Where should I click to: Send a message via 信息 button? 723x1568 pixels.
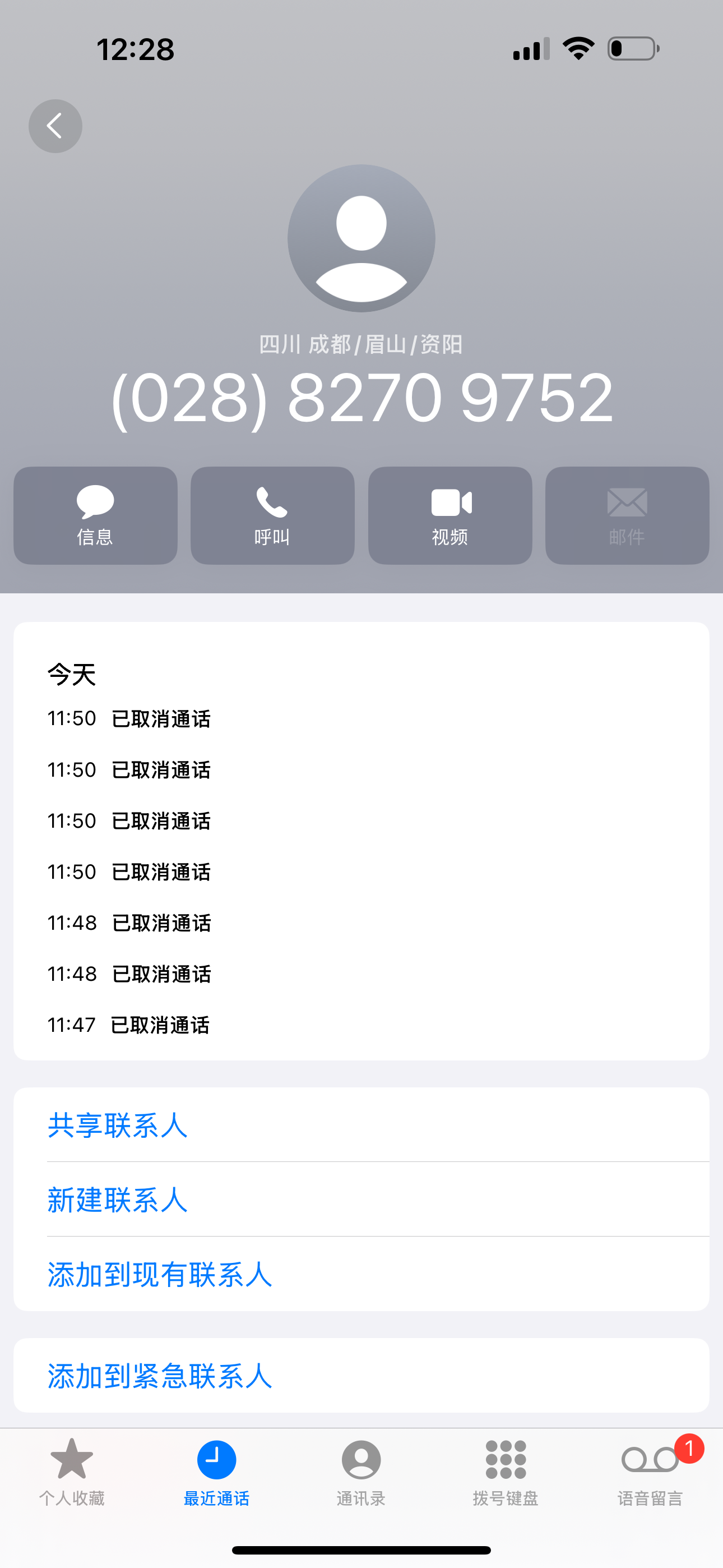(95, 515)
